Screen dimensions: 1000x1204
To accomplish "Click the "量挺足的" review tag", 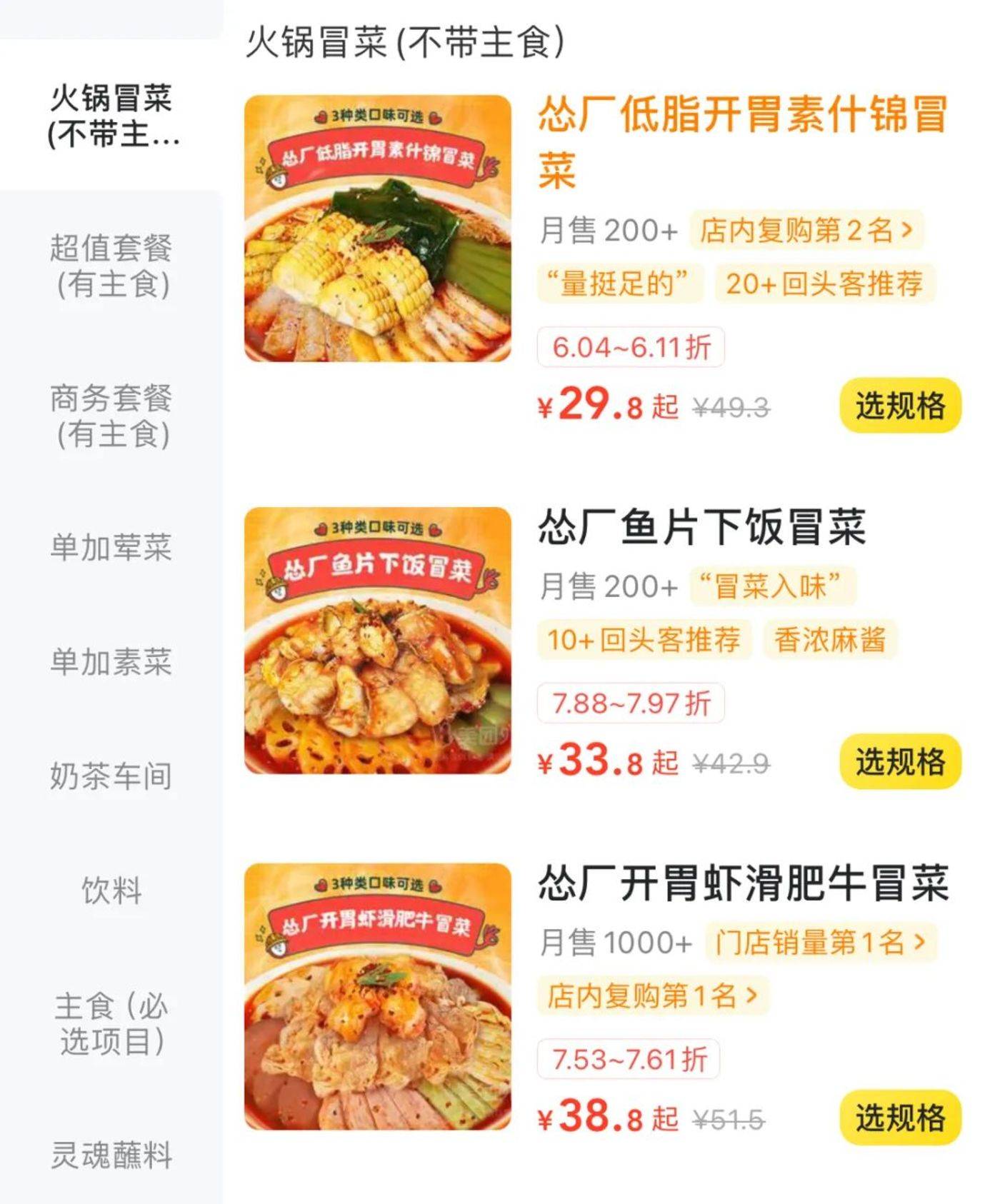I will (x=616, y=284).
